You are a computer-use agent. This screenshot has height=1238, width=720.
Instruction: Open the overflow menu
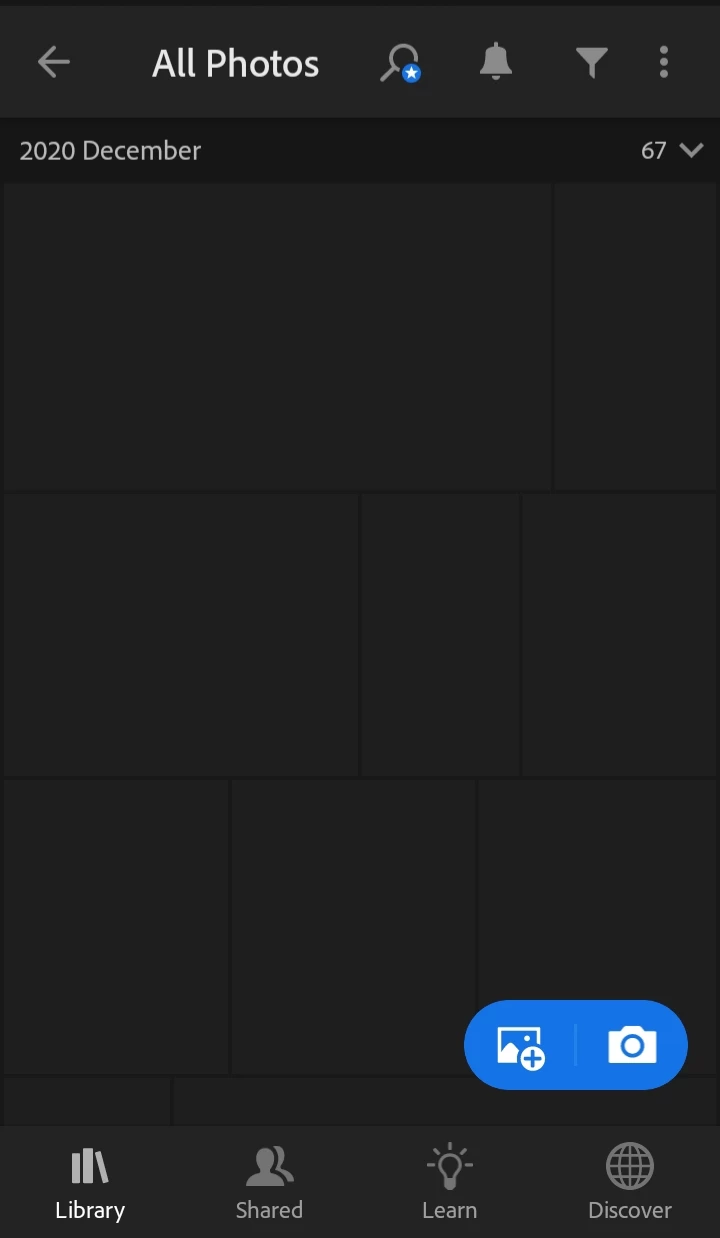pos(664,63)
